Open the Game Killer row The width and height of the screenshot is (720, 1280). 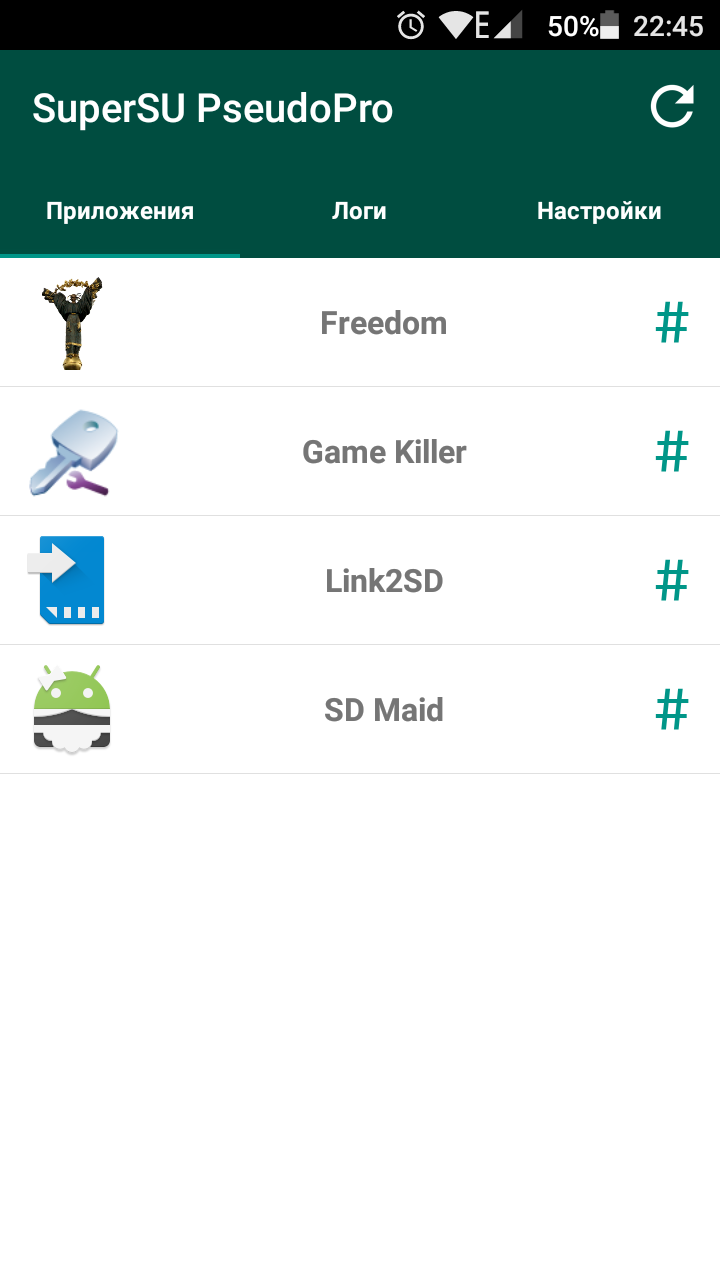click(360, 452)
